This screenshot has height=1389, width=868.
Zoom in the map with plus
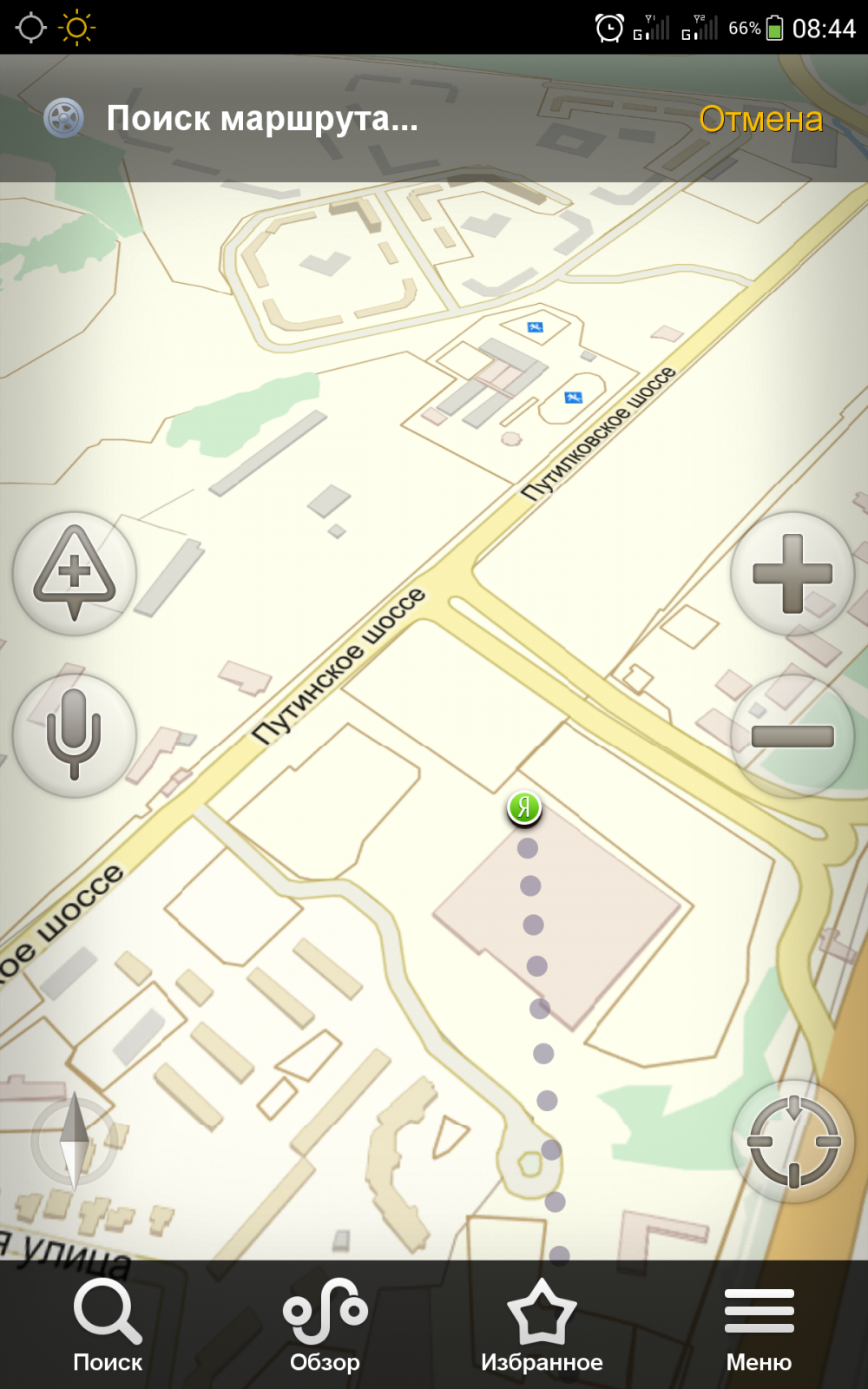792,573
